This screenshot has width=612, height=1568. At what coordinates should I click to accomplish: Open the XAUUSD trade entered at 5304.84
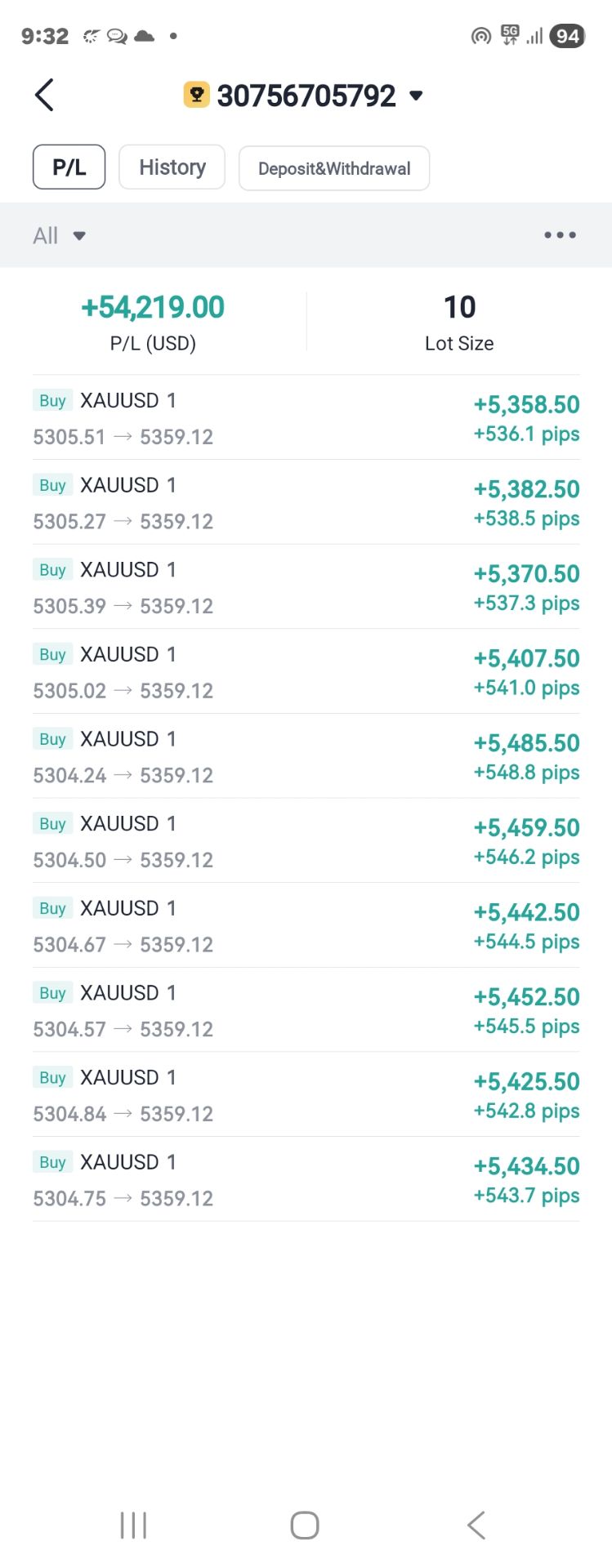[306, 1095]
